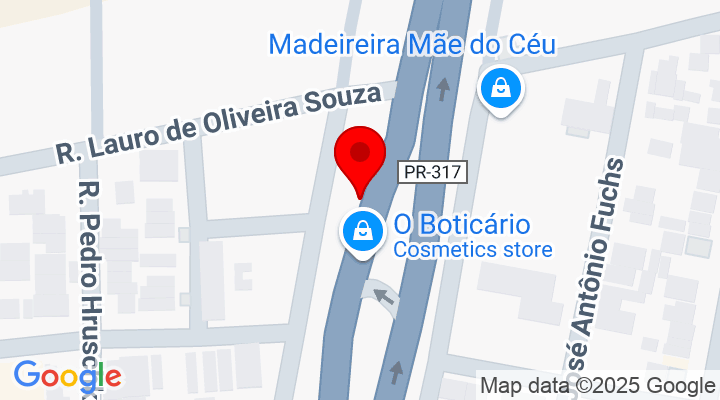Viewport: 720px width, 400px height.
Task: Tap the red location pin
Action: [361, 156]
